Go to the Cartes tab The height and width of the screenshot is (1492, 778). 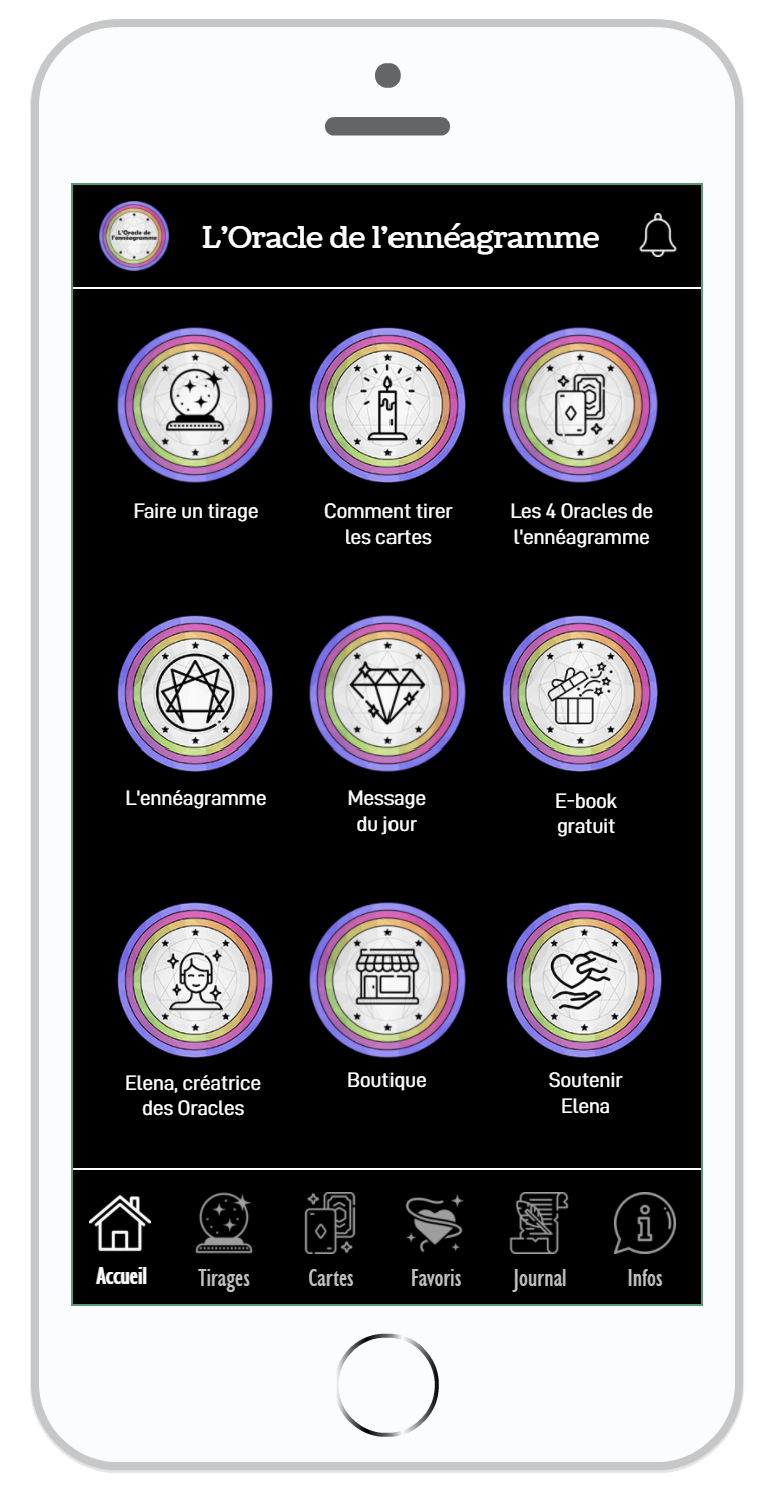pyautogui.click(x=331, y=1240)
